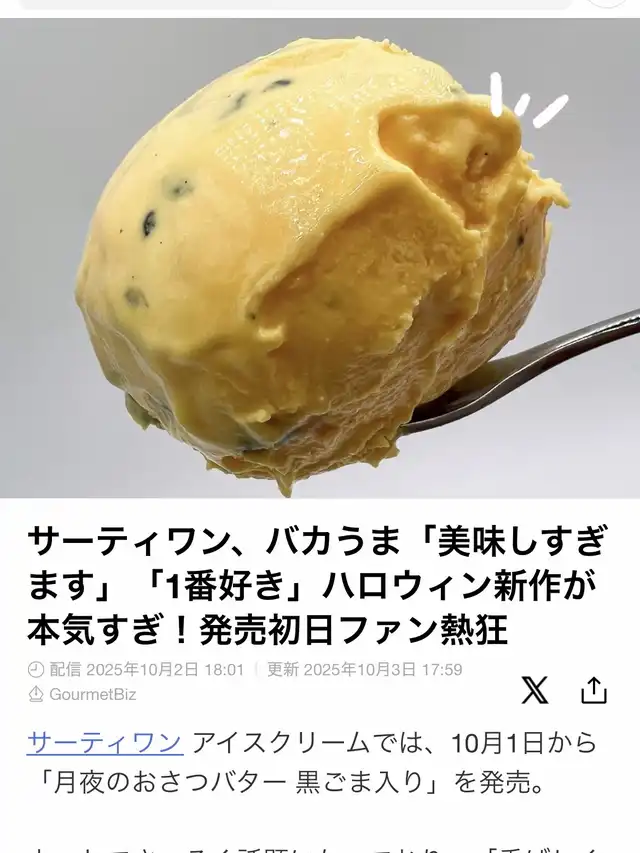Open the ice cream article image
This screenshot has height=853, width=640.
click(x=320, y=258)
